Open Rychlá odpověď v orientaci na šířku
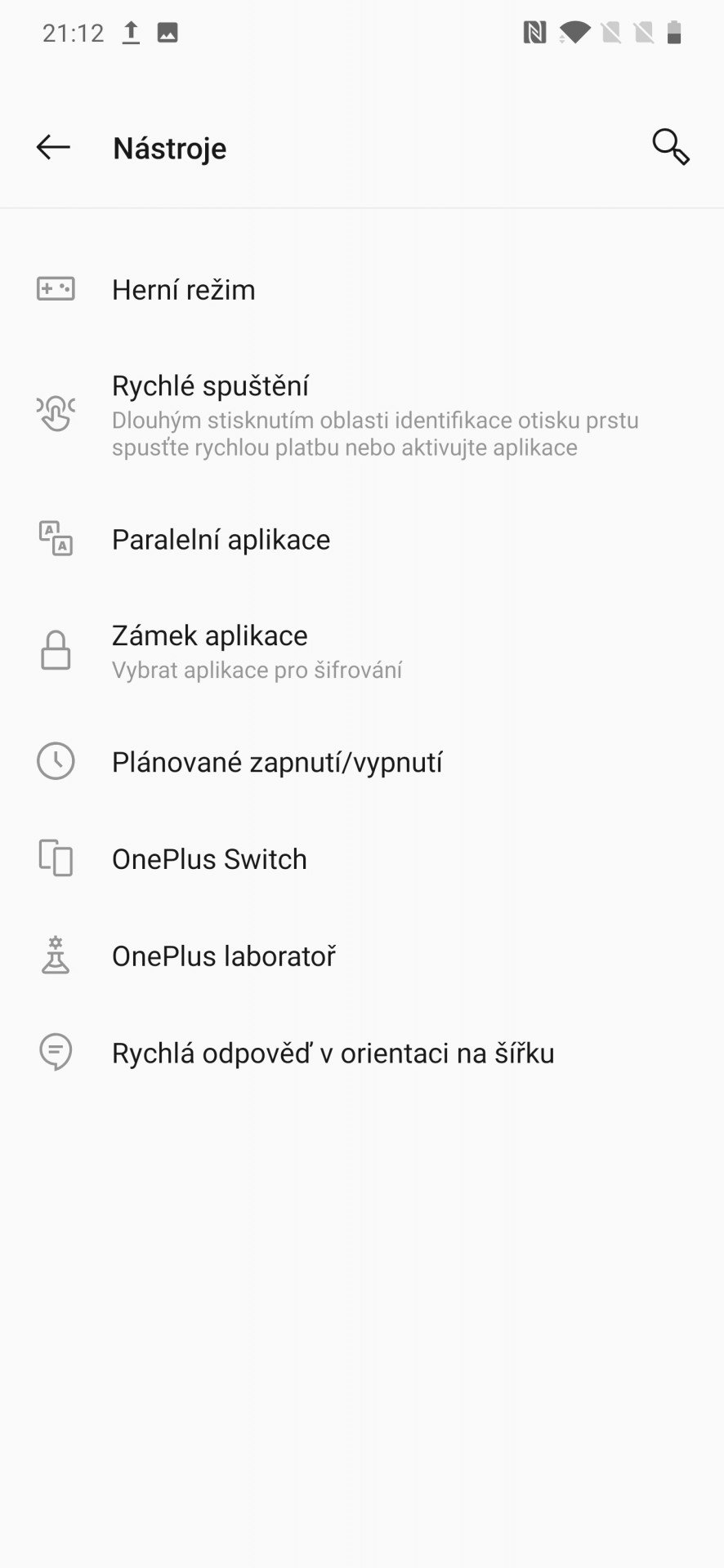This screenshot has width=724, height=1568. (362, 1053)
